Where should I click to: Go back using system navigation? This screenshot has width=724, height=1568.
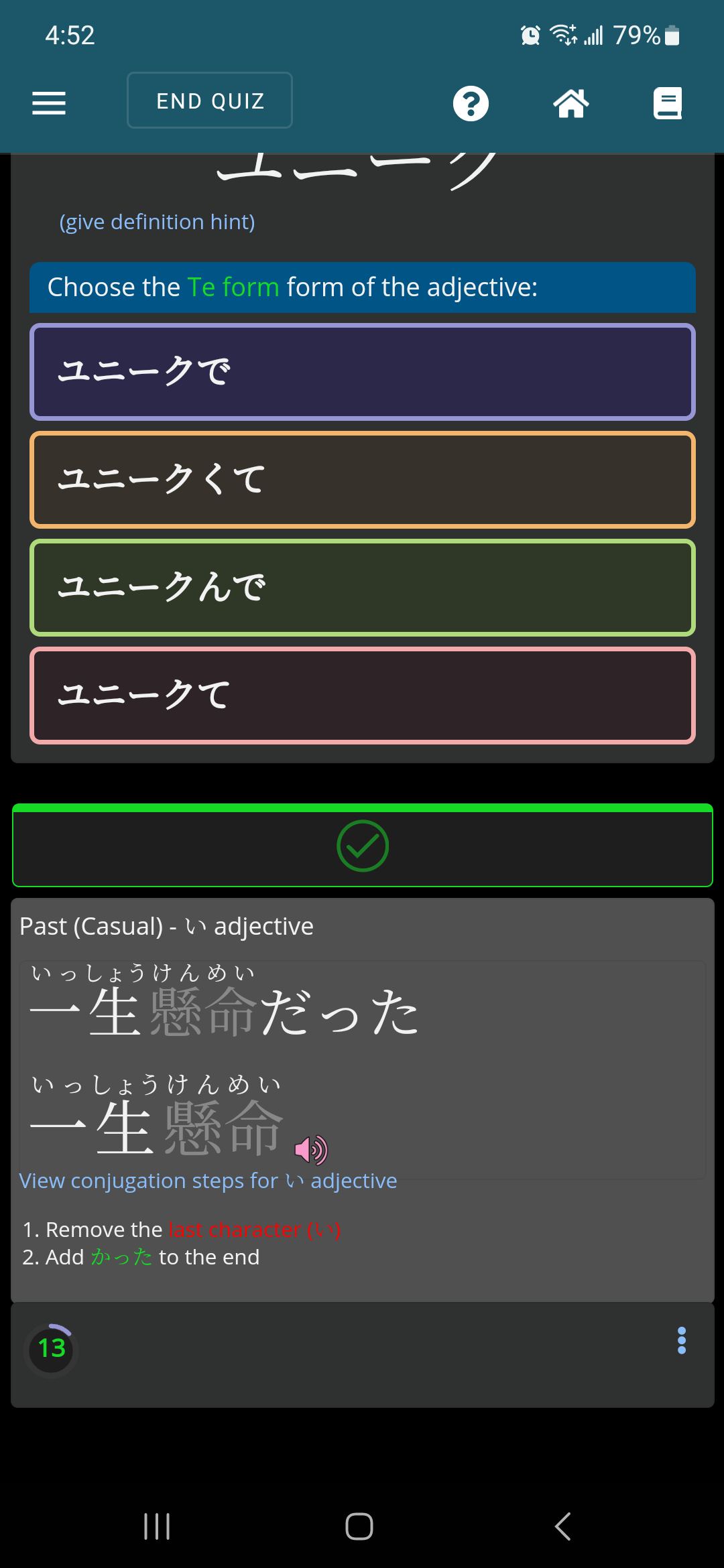click(563, 1526)
